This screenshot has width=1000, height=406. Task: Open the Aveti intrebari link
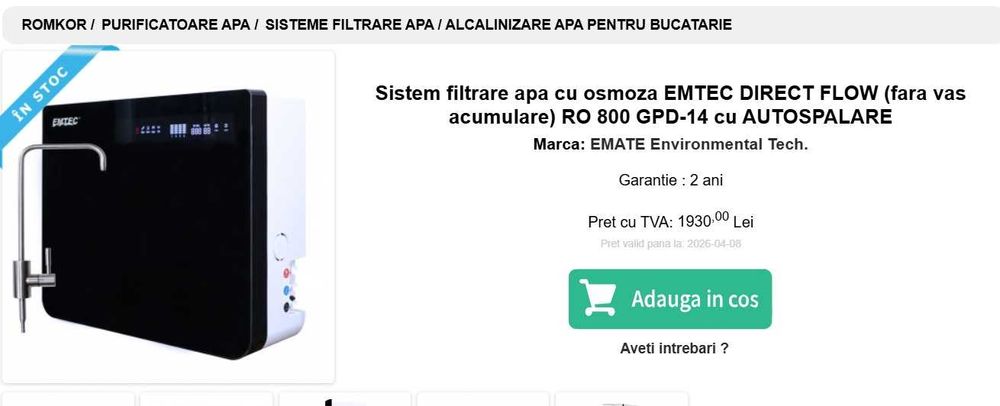coord(674,348)
